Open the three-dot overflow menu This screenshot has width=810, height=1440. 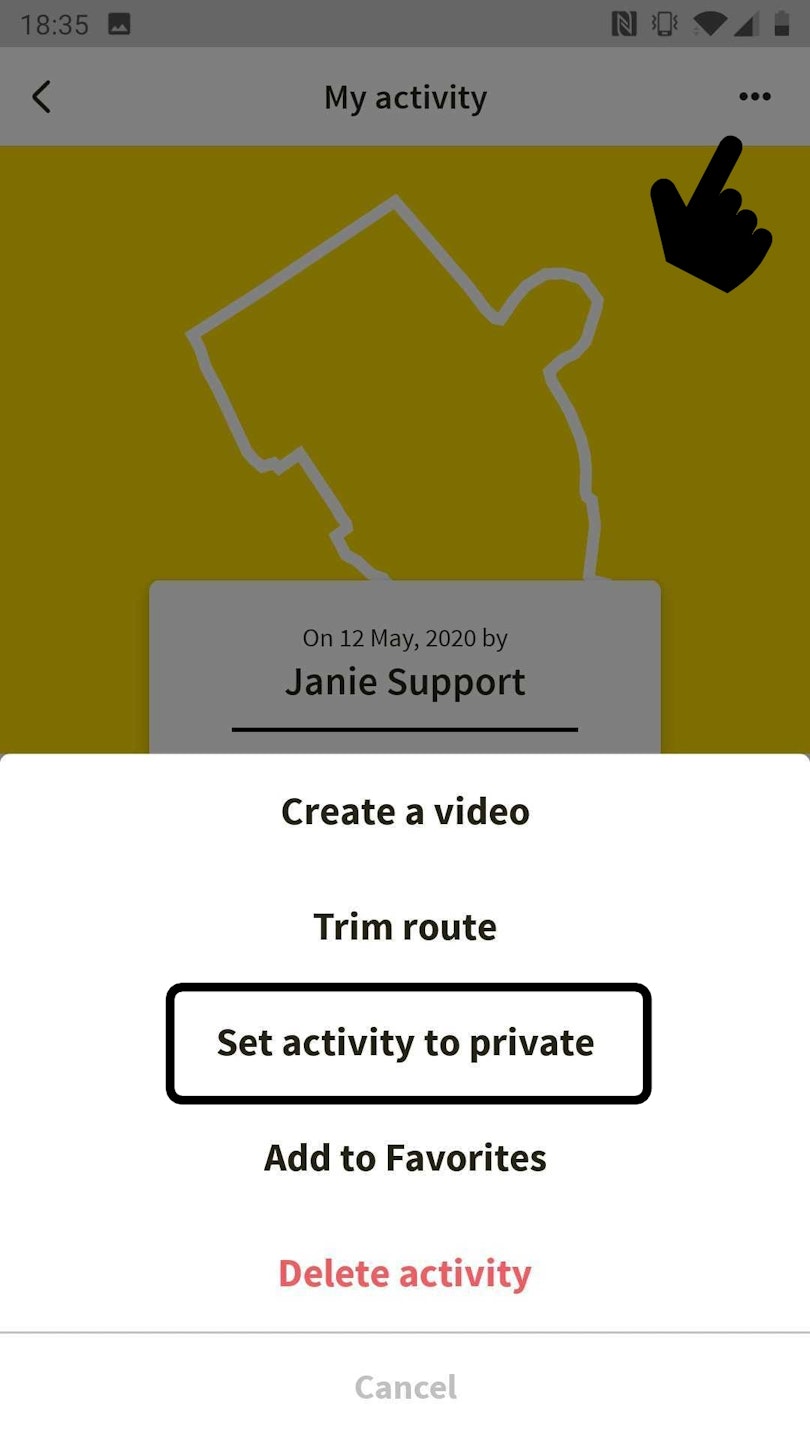click(x=754, y=97)
